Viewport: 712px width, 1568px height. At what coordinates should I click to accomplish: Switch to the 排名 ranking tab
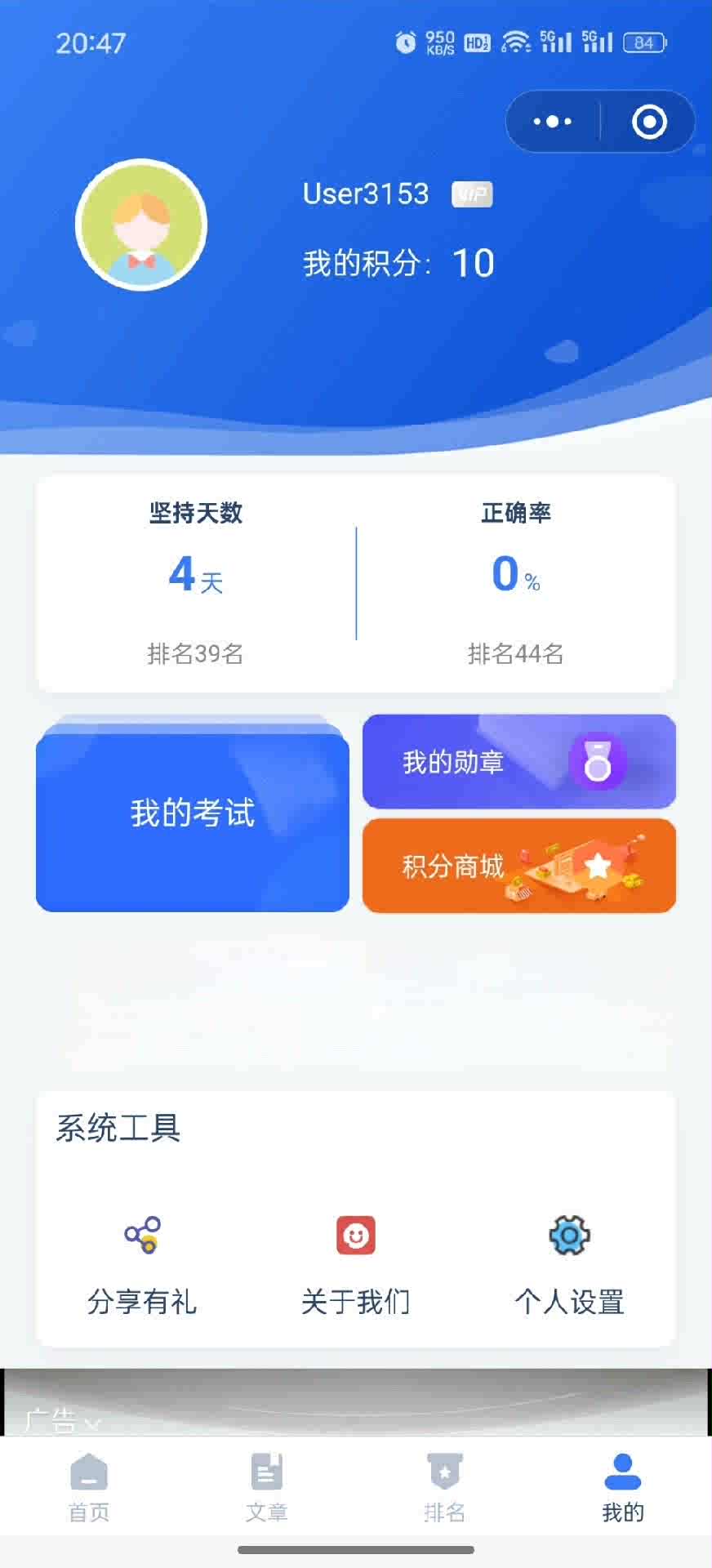pos(445,1488)
